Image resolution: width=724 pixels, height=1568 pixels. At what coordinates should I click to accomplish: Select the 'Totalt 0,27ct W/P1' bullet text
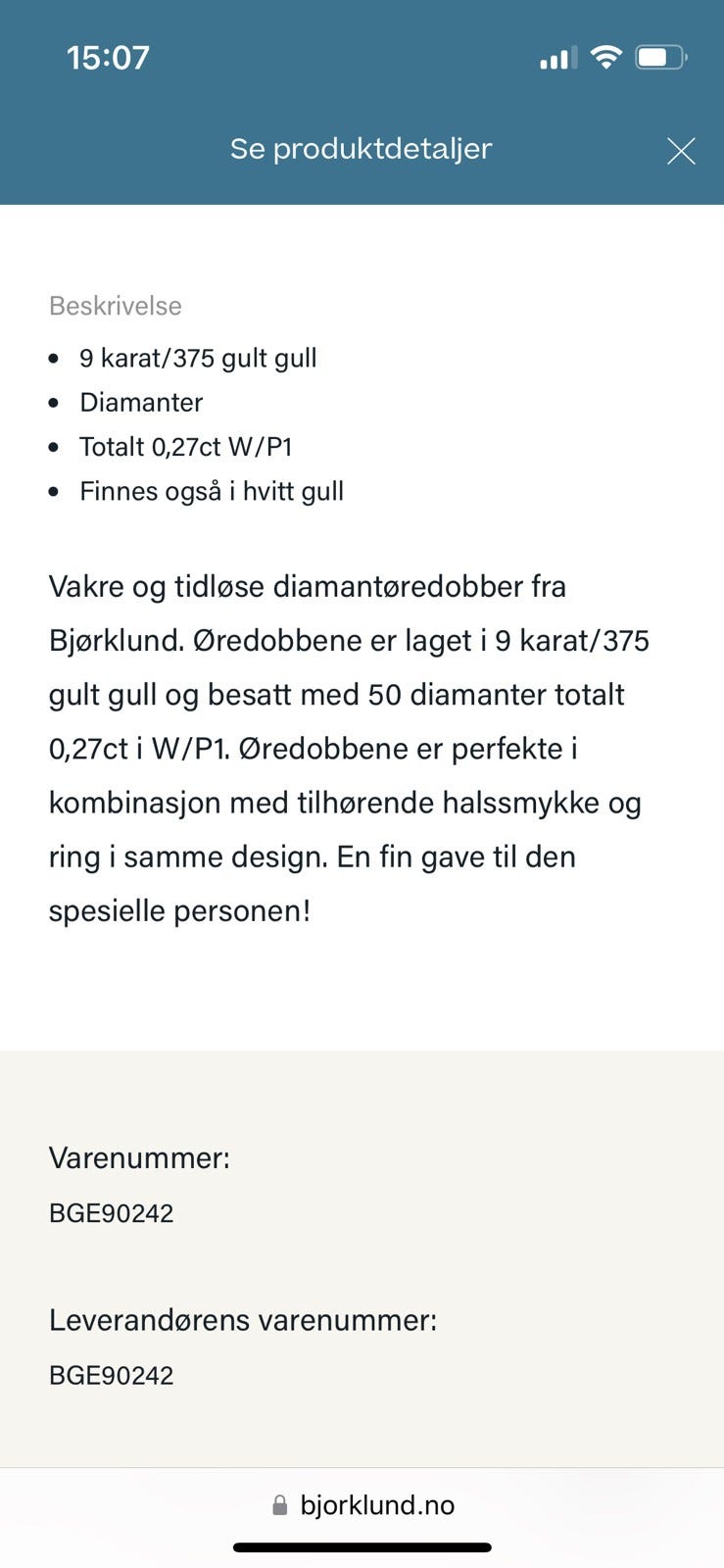coord(186,447)
